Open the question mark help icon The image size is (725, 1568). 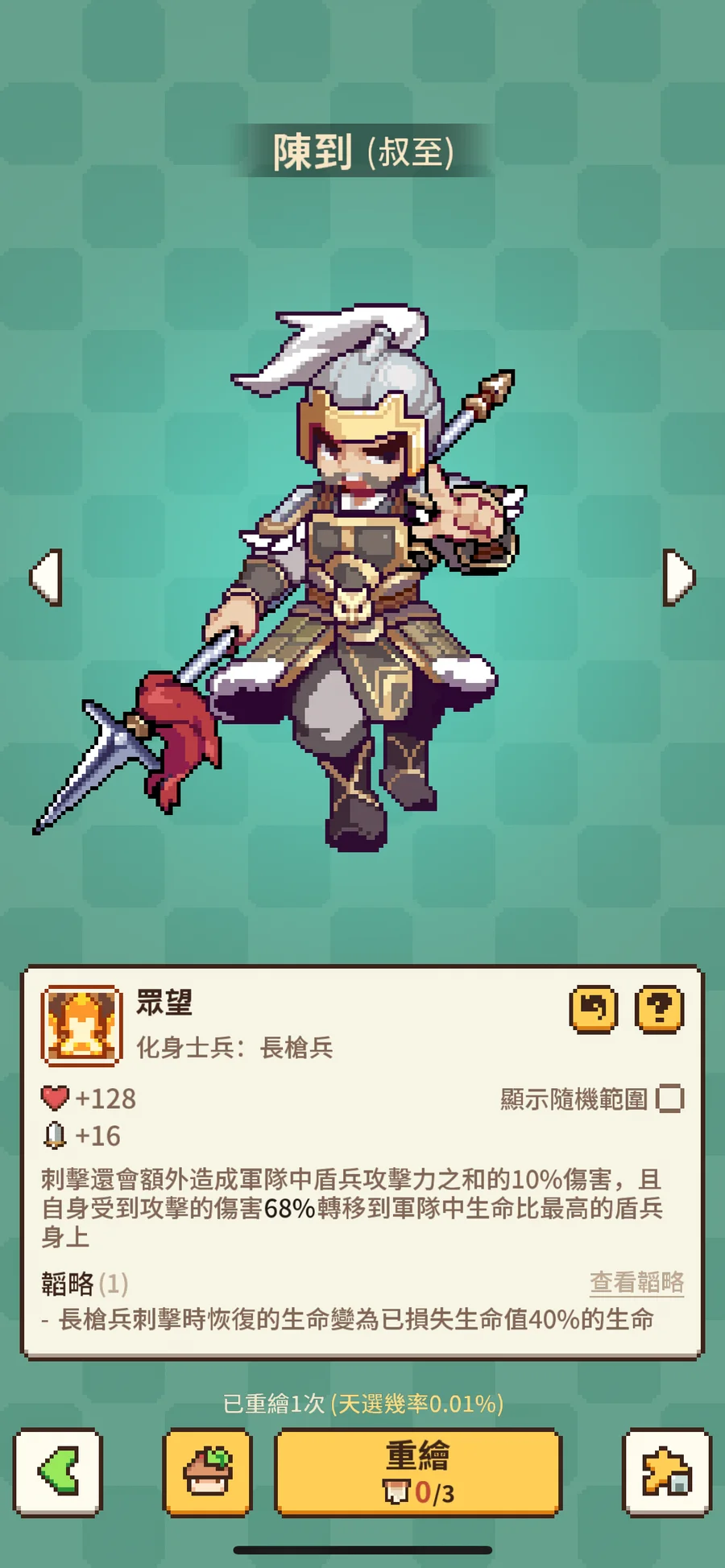660,1009
